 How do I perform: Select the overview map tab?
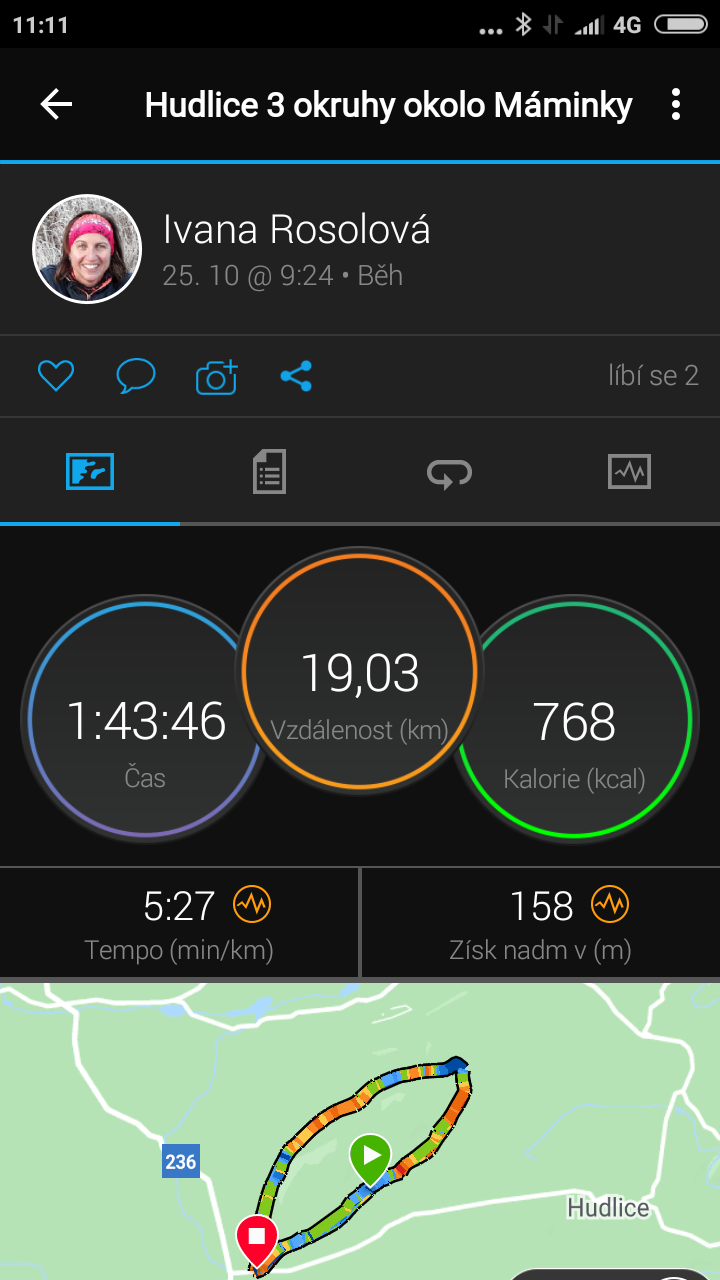[90, 471]
